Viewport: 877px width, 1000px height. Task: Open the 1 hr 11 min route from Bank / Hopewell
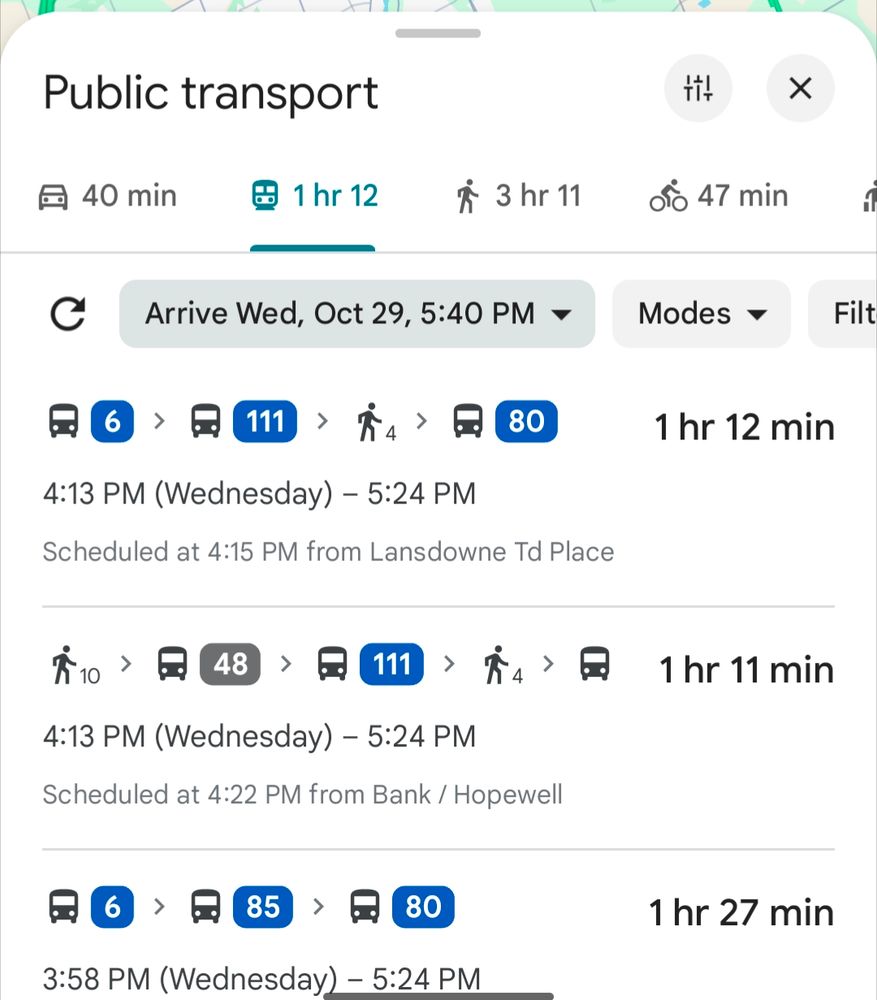tap(438, 728)
